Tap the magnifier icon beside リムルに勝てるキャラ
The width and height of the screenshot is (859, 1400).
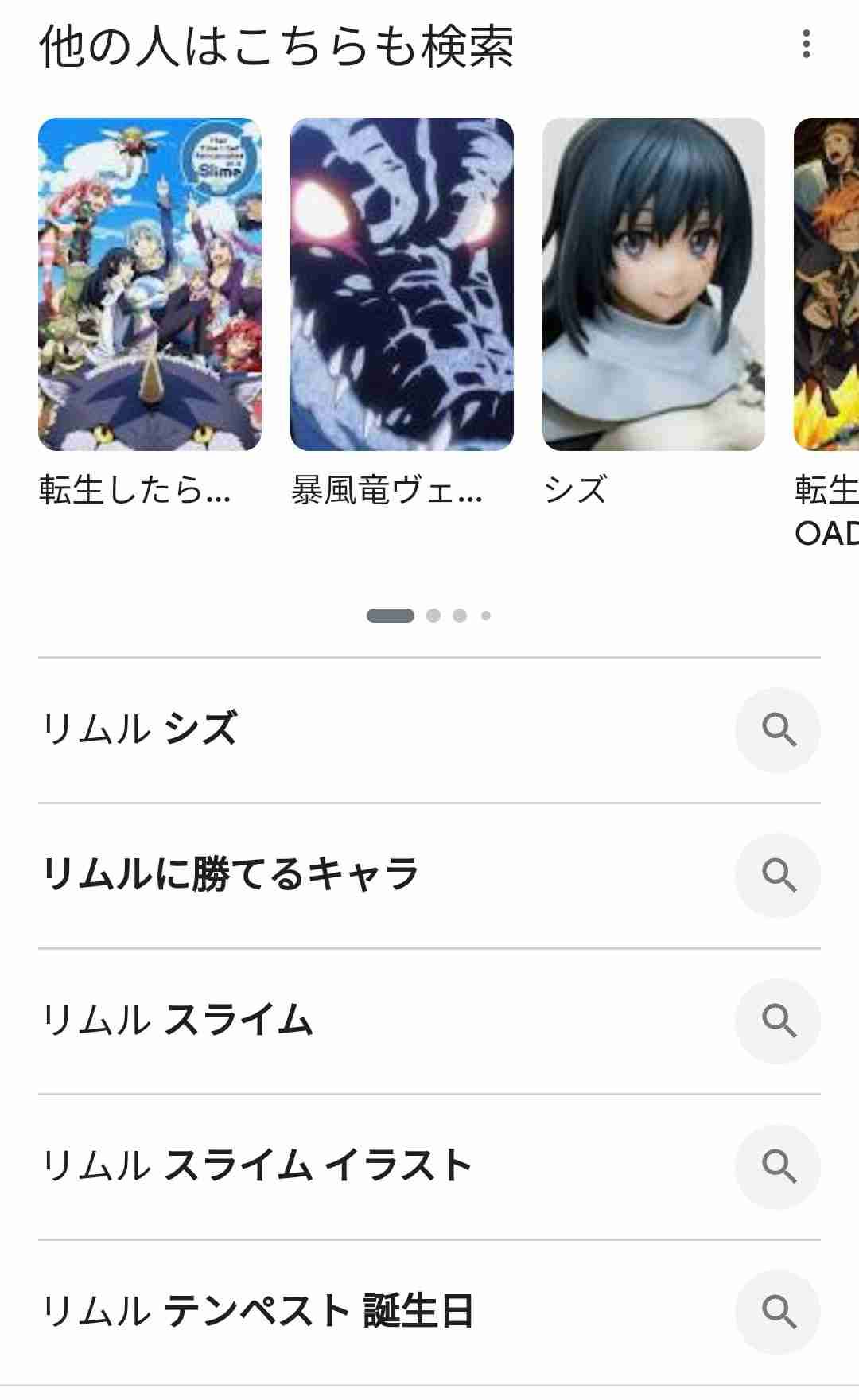point(778,875)
